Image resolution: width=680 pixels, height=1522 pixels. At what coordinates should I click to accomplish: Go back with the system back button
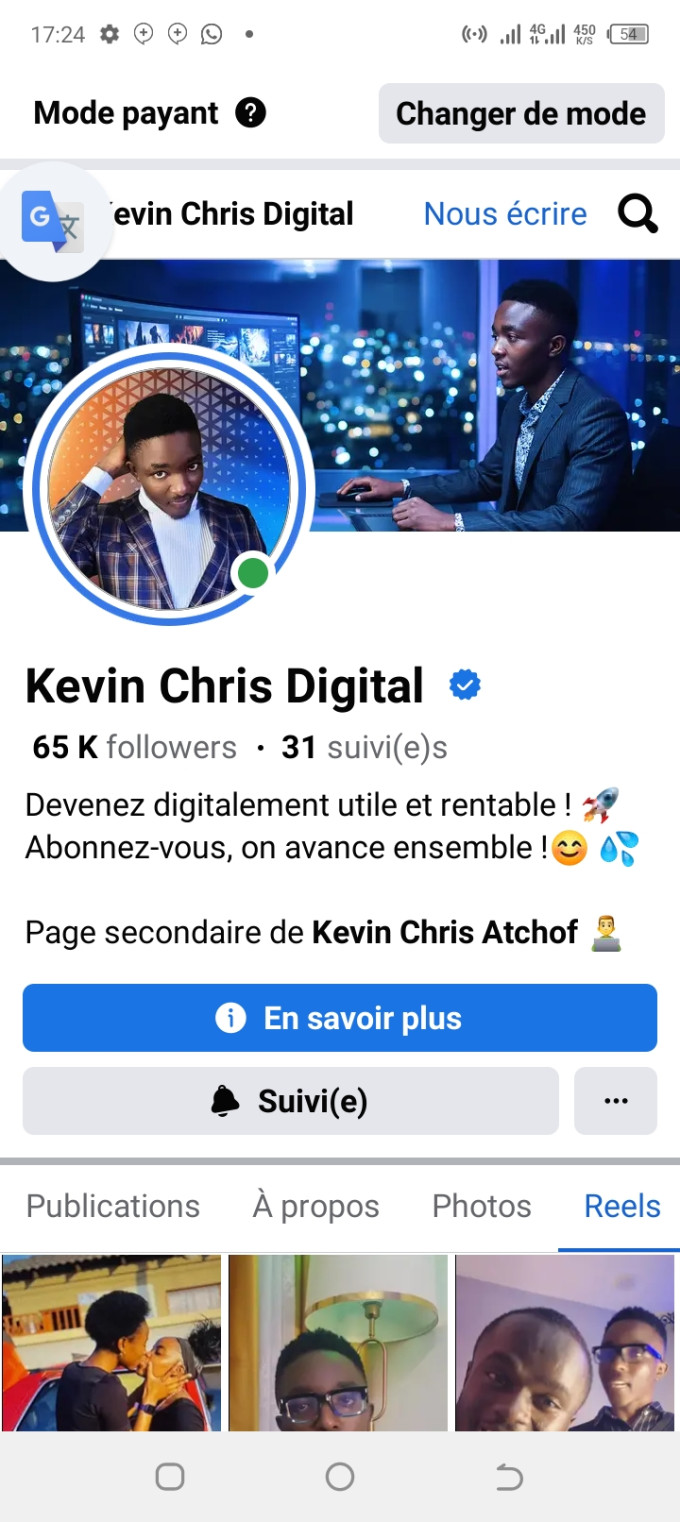tap(509, 1477)
